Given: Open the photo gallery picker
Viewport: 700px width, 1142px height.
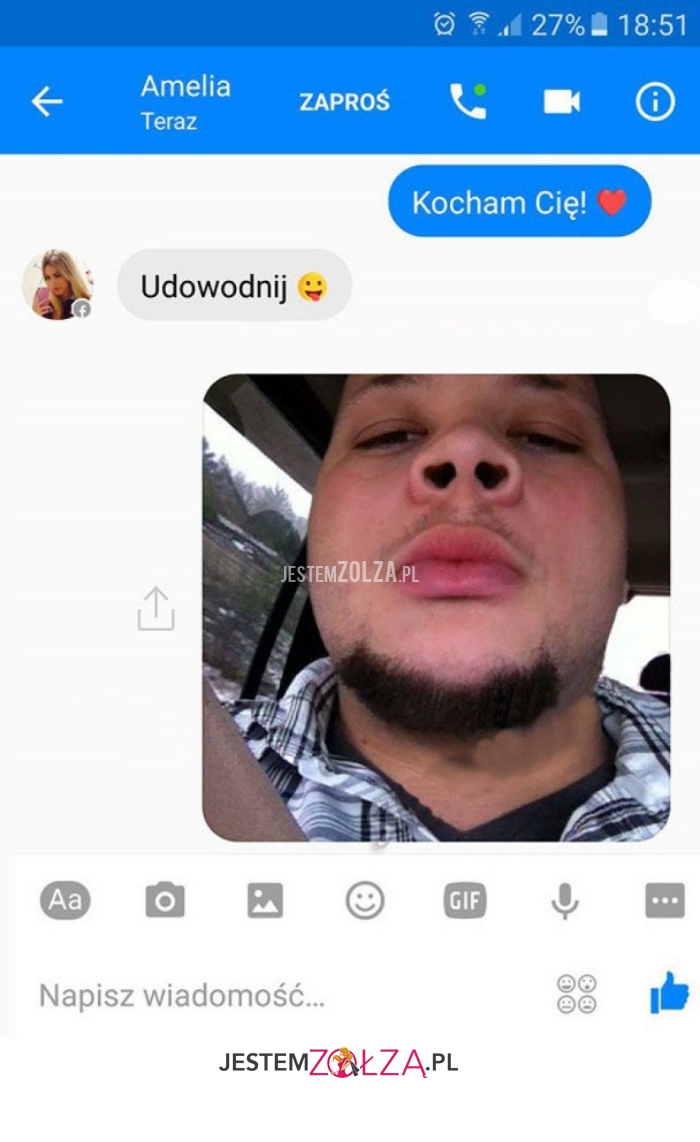Looking at the screenshot, I should tap(265, 901).
